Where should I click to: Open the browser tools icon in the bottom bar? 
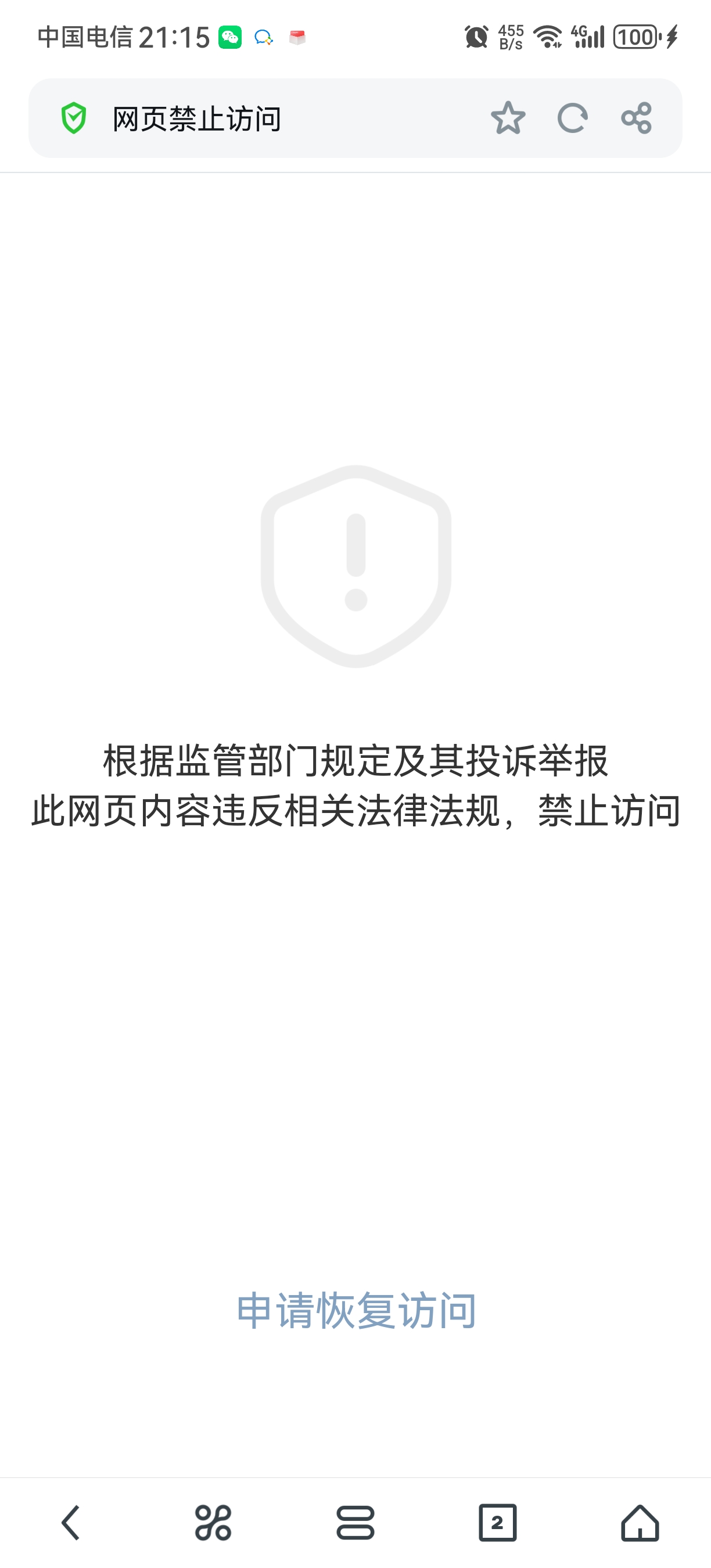[x=213, y=1523]
